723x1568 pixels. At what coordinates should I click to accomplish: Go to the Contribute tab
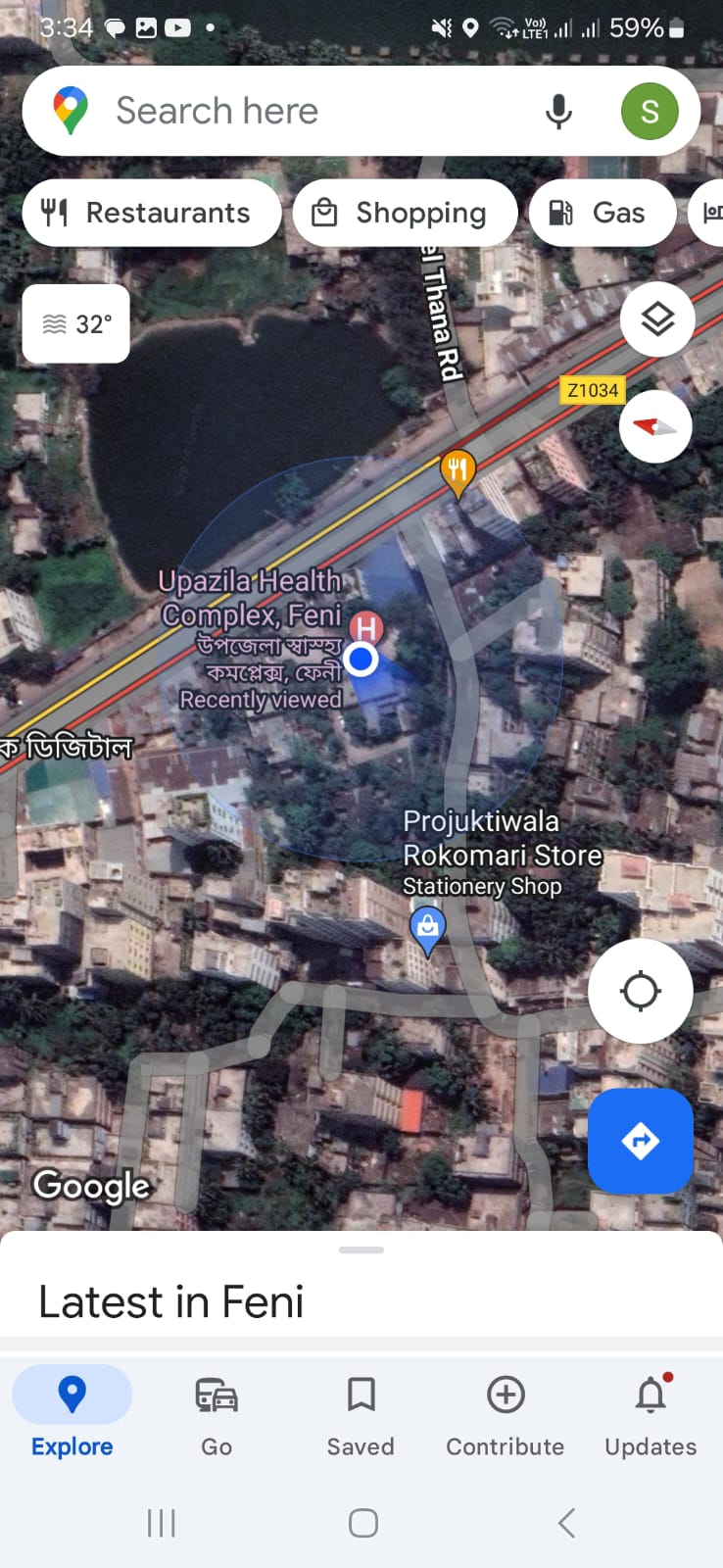(506, 1411)
